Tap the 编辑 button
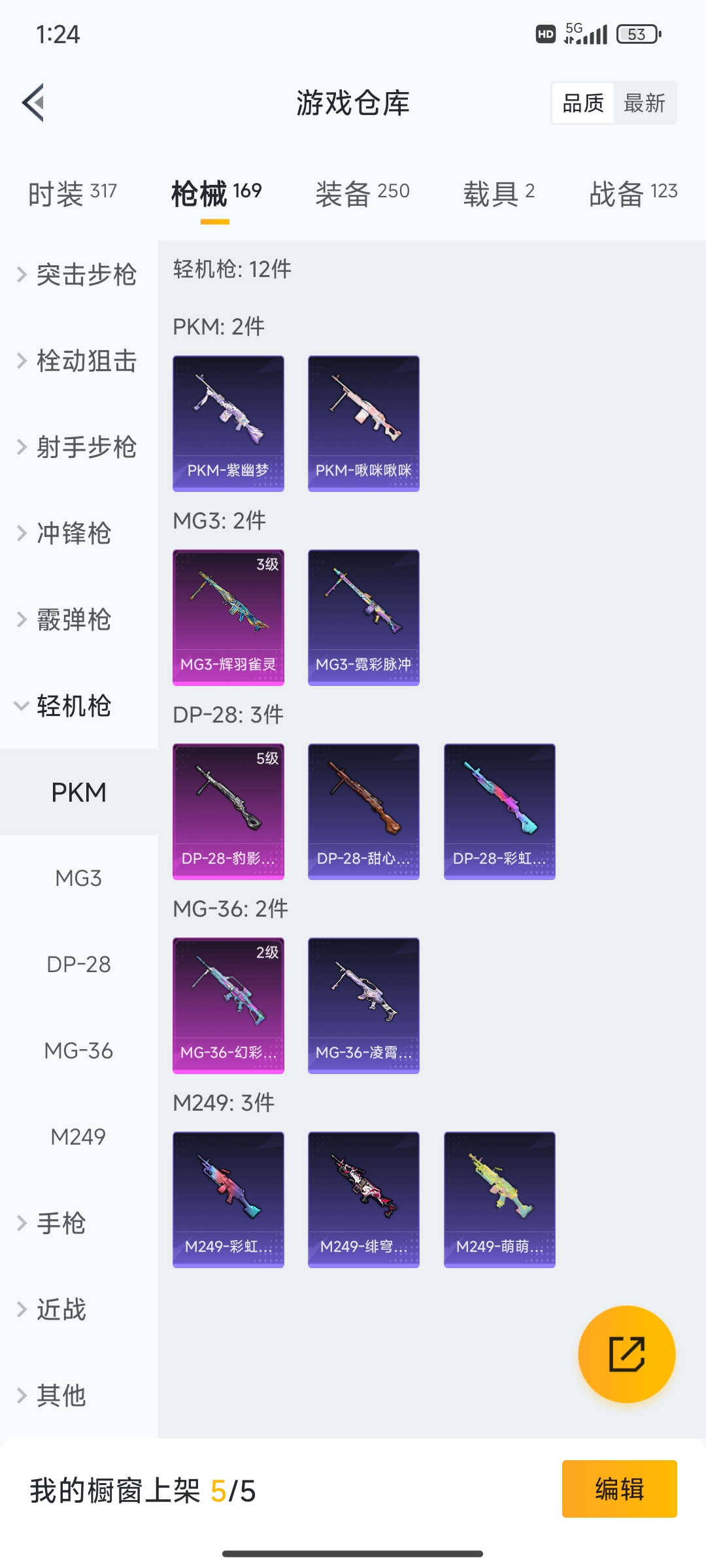The image size is (706, 1568). tap(619, 1489)
